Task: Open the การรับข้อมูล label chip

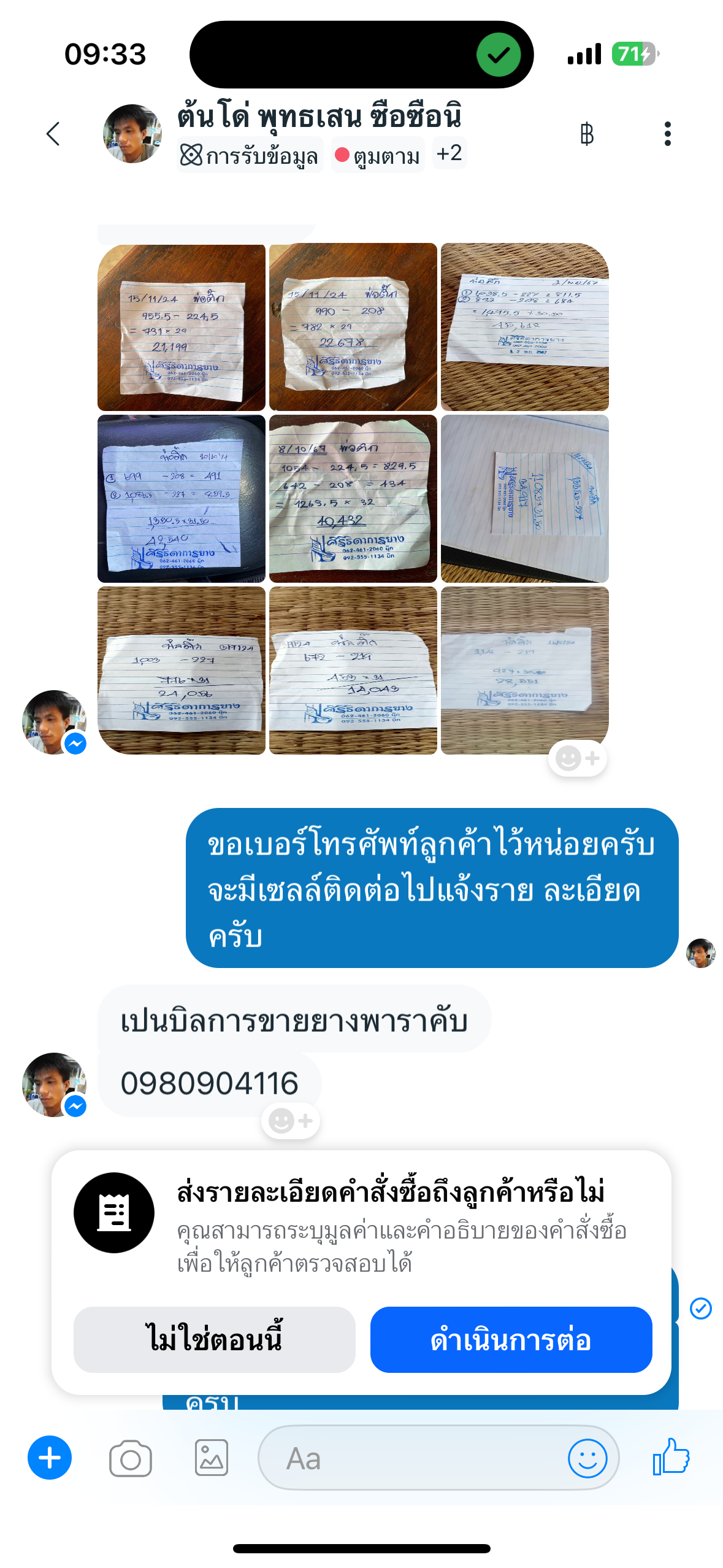Action: pyautogui.click(x=250, y=155)
